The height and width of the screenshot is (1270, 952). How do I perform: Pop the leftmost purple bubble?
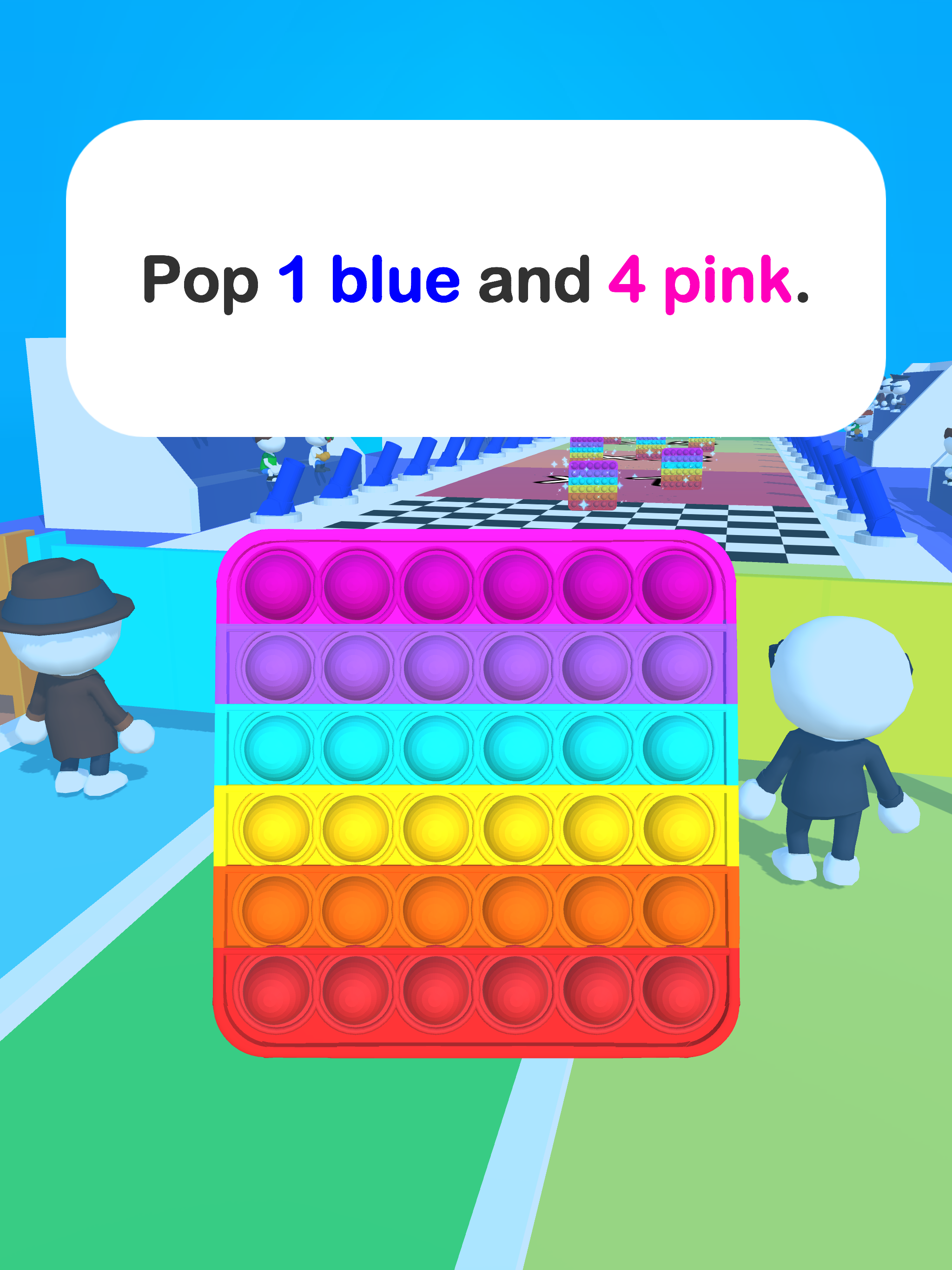click(x=278, y=667)
